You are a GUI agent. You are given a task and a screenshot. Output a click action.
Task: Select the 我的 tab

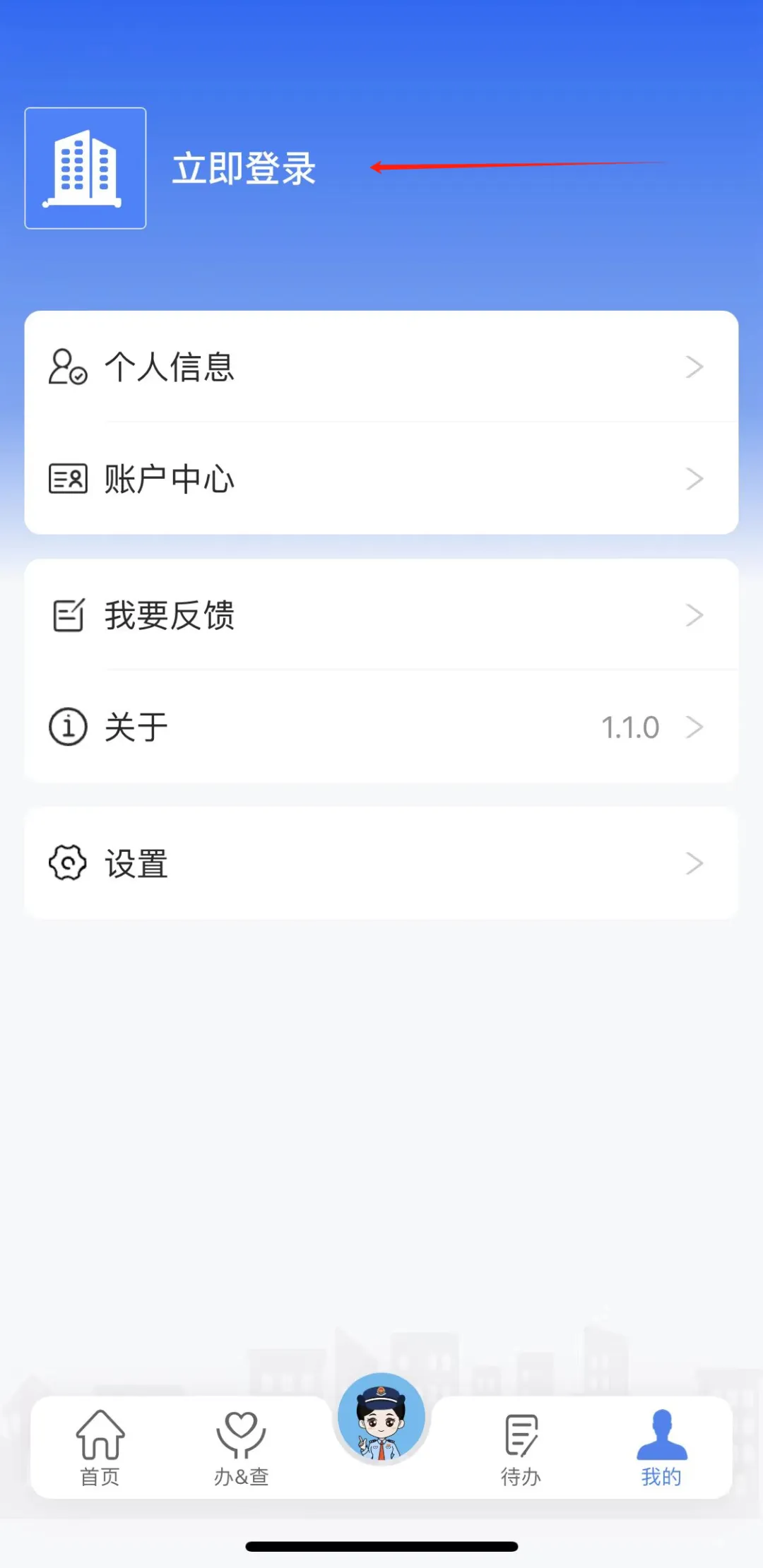coord(661,1448)
